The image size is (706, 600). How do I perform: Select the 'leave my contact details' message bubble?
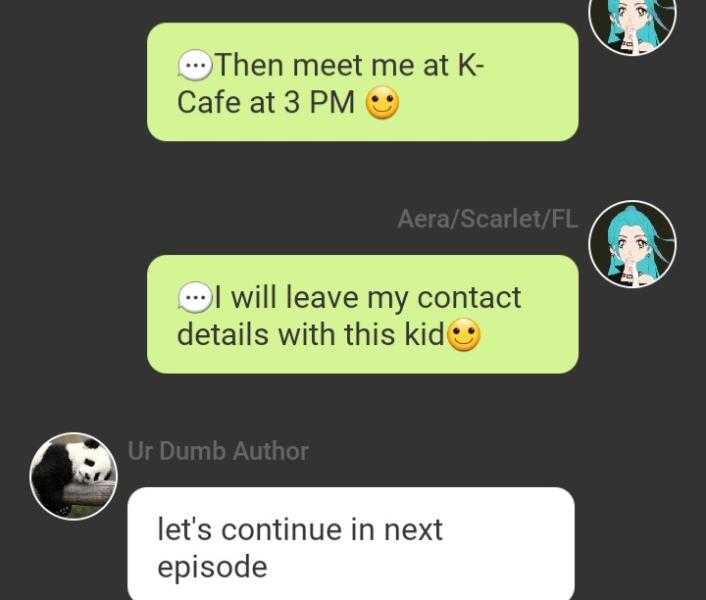(362, 315)
